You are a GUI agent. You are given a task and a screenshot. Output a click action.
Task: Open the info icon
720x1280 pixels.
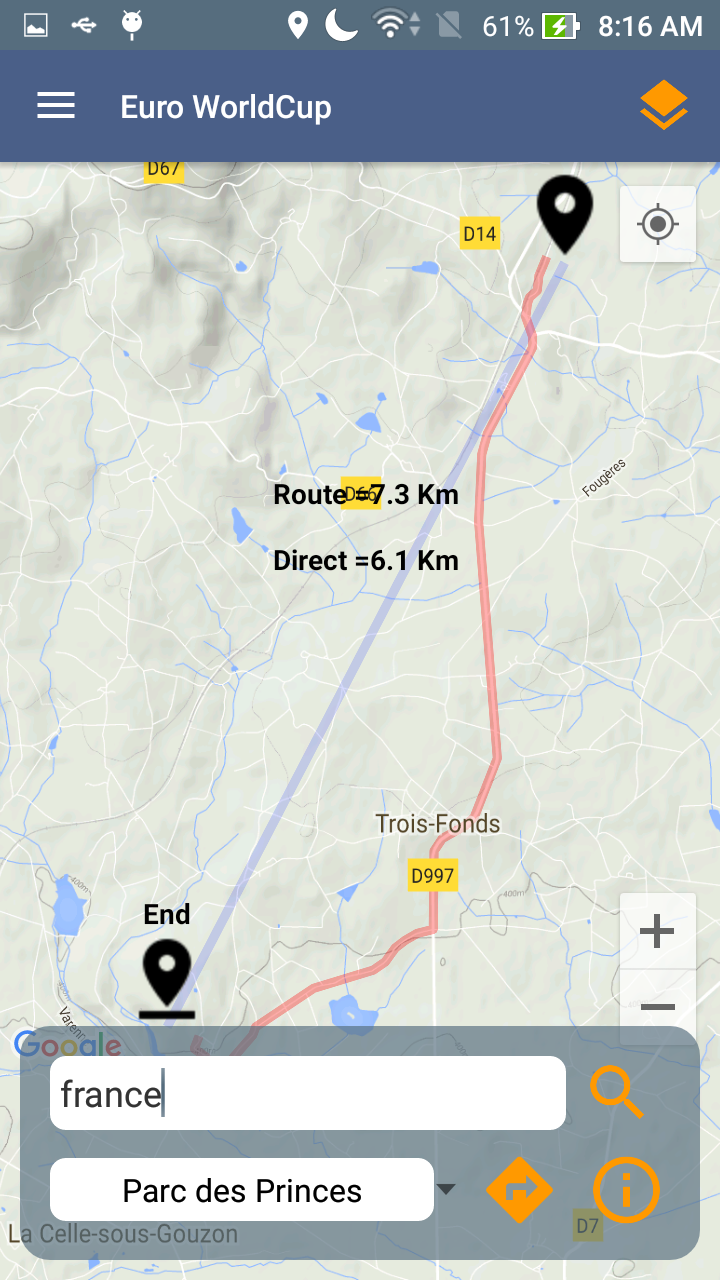pos(626,1190)
